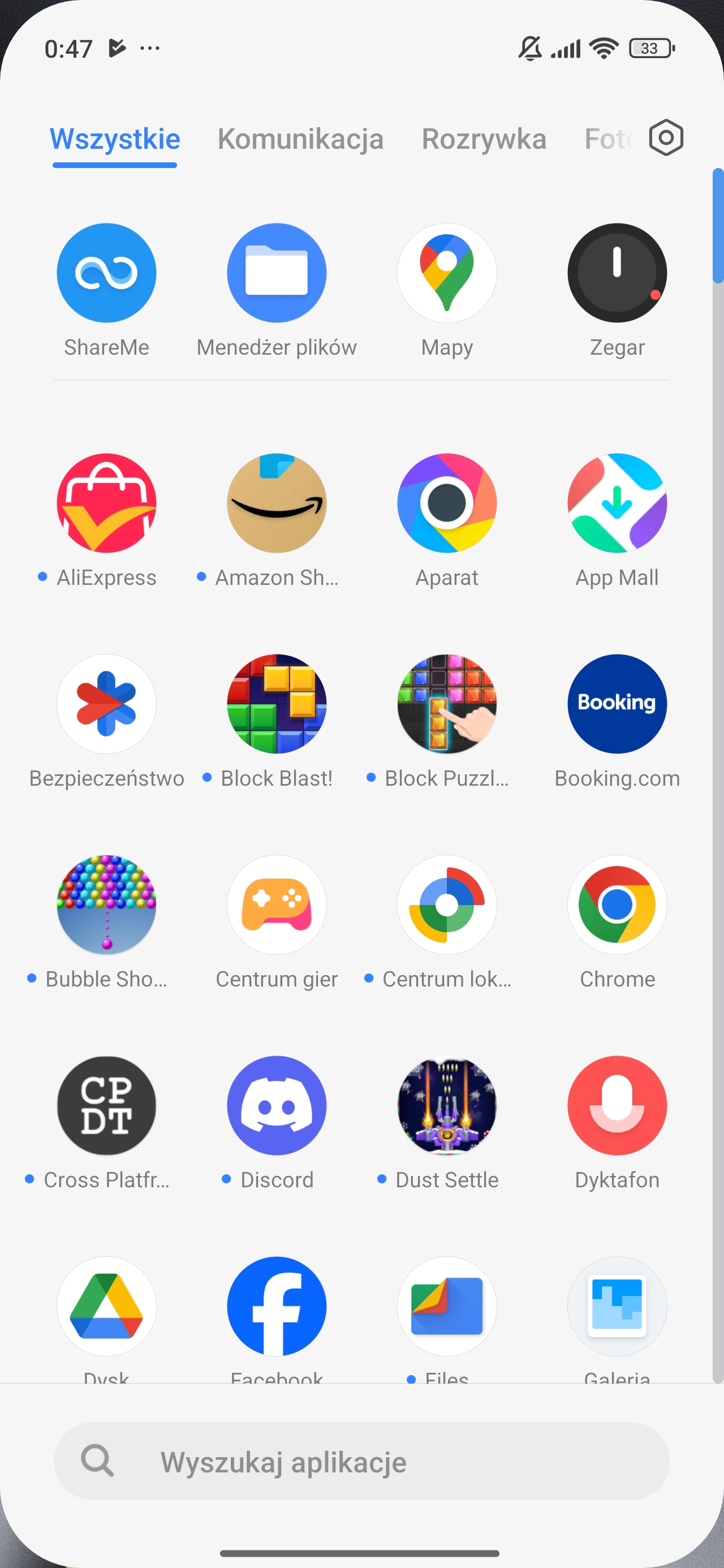Open the Amazon Shopping app
Screen dimensions: 724x1568
pos(277,503)
